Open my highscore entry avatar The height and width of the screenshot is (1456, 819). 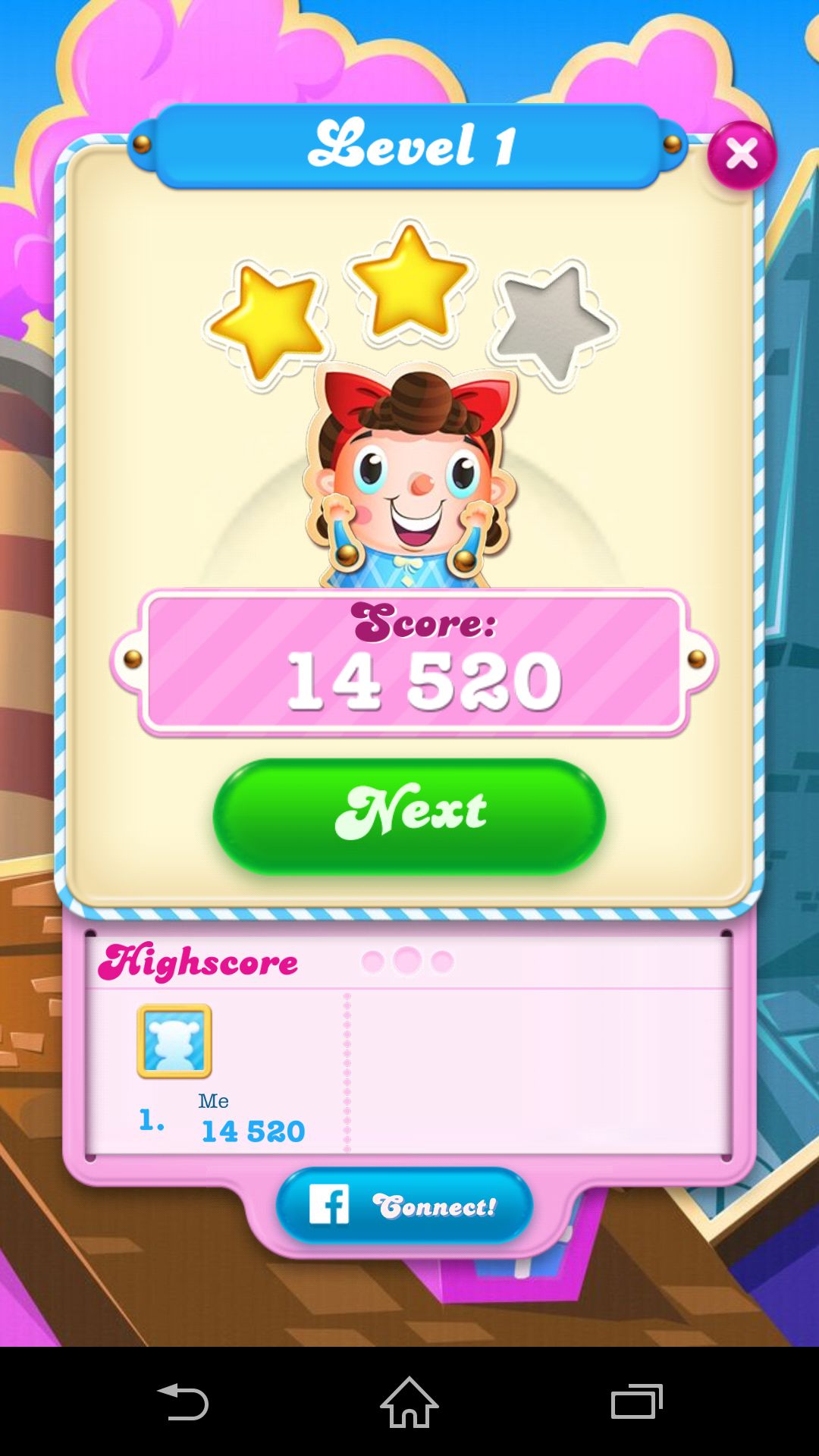click(174, 1041)
